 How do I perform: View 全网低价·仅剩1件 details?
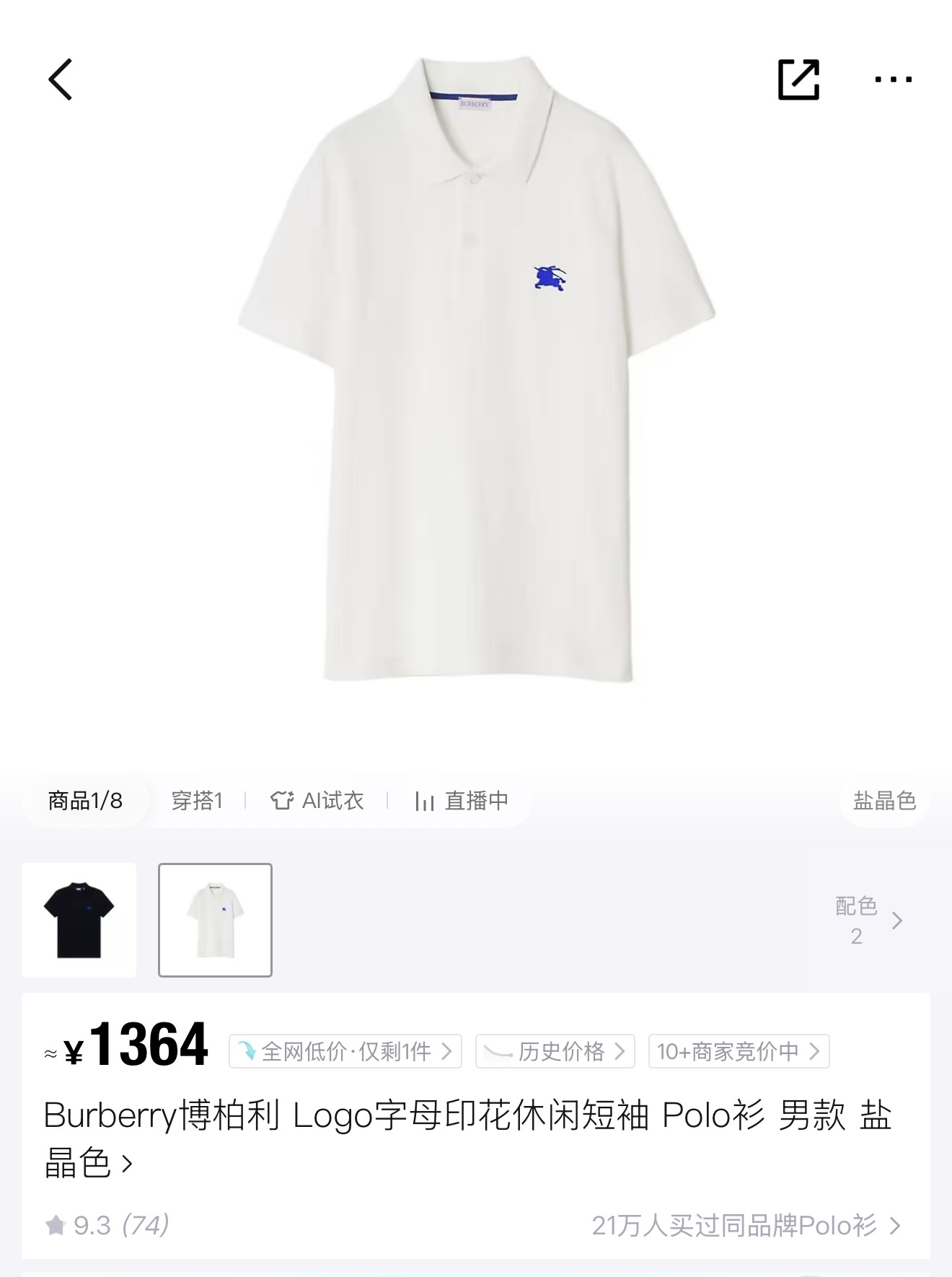345,1051
